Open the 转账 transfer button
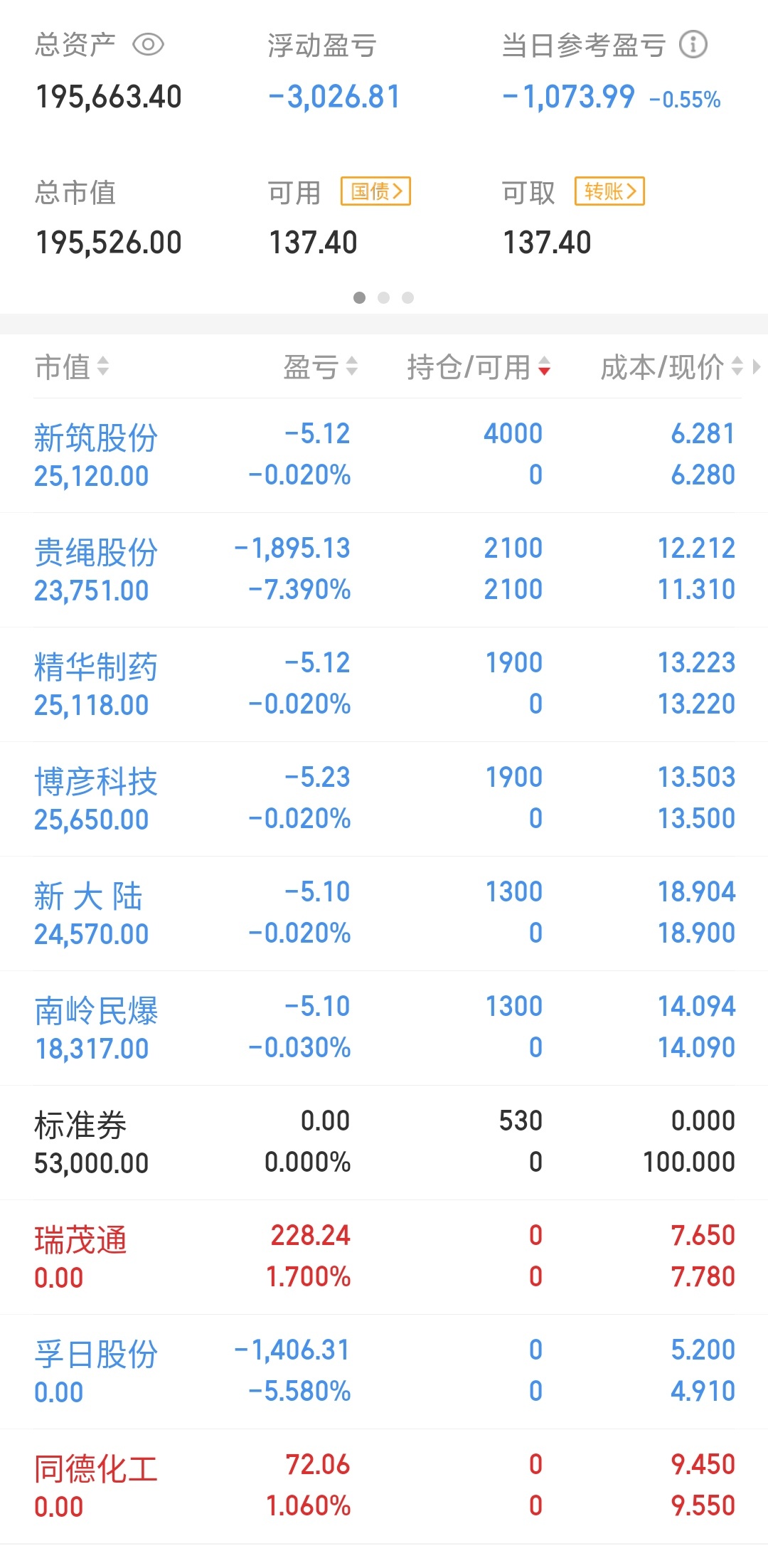The width and height of the screenshot is (768, 1568). [610, 191]
